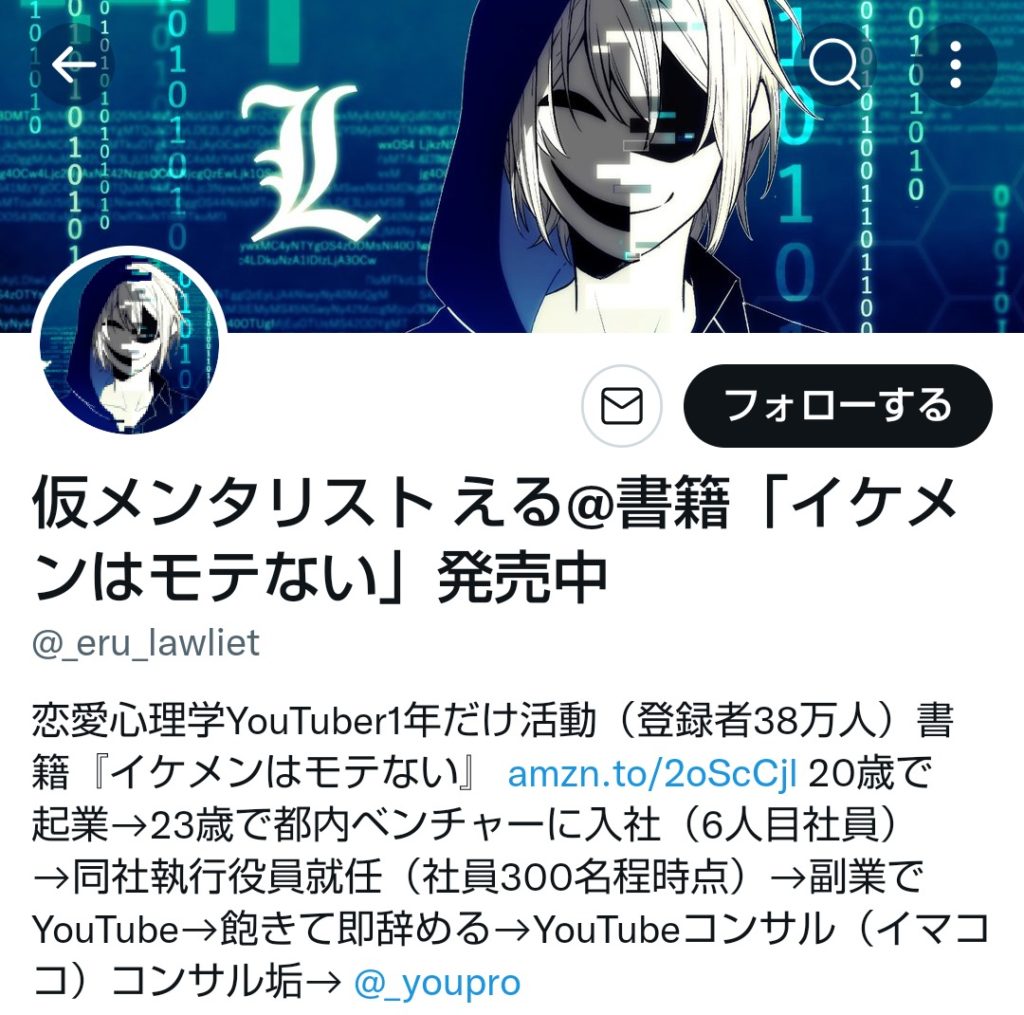Open the three-dot overflow menu
This screenshot has height=1015, width=1024.
956,66
